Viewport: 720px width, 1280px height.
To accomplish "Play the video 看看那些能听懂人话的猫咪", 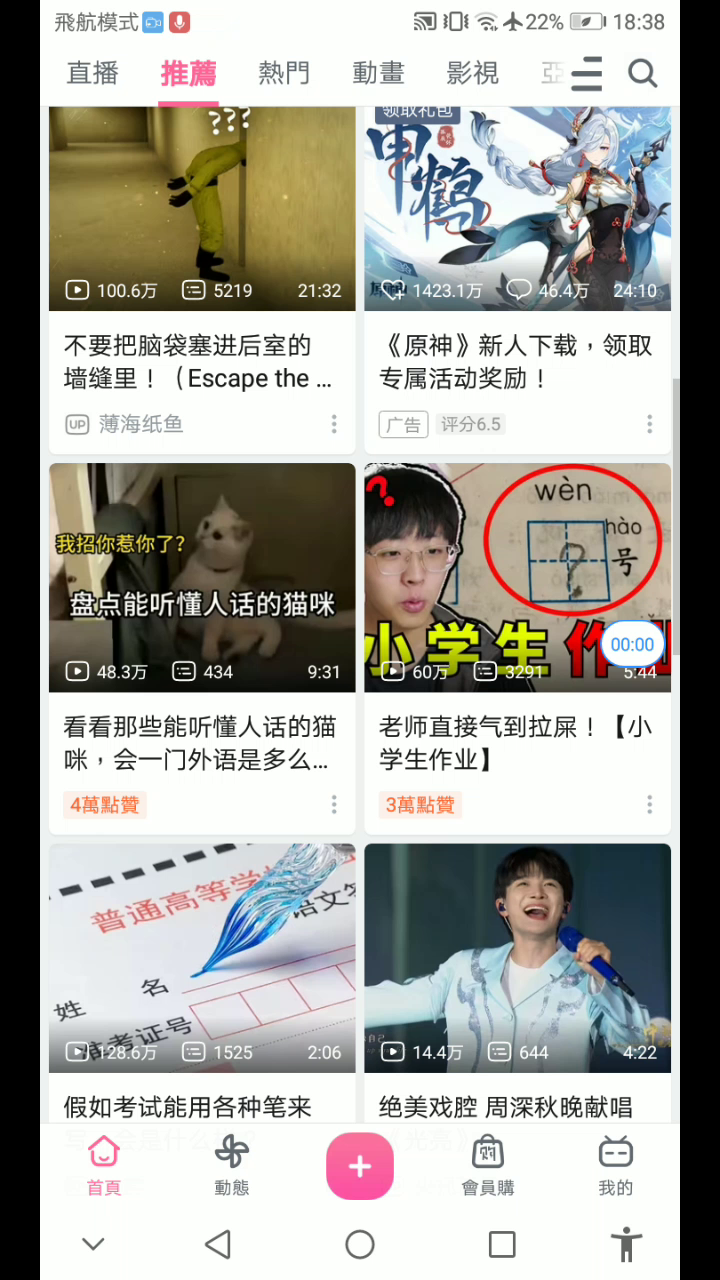I will tap(202, 578).
